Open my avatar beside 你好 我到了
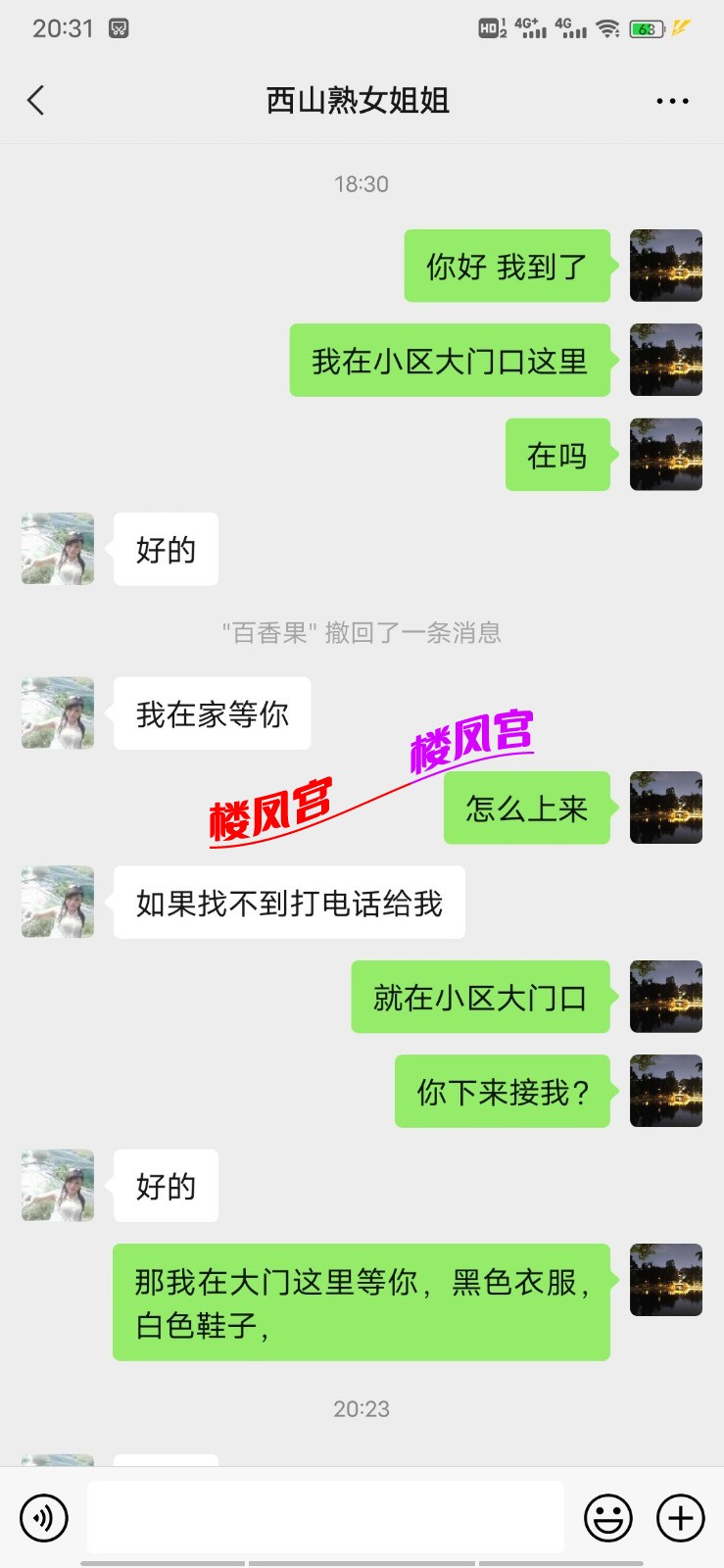The image size is (724, 1568). point(665,266)
